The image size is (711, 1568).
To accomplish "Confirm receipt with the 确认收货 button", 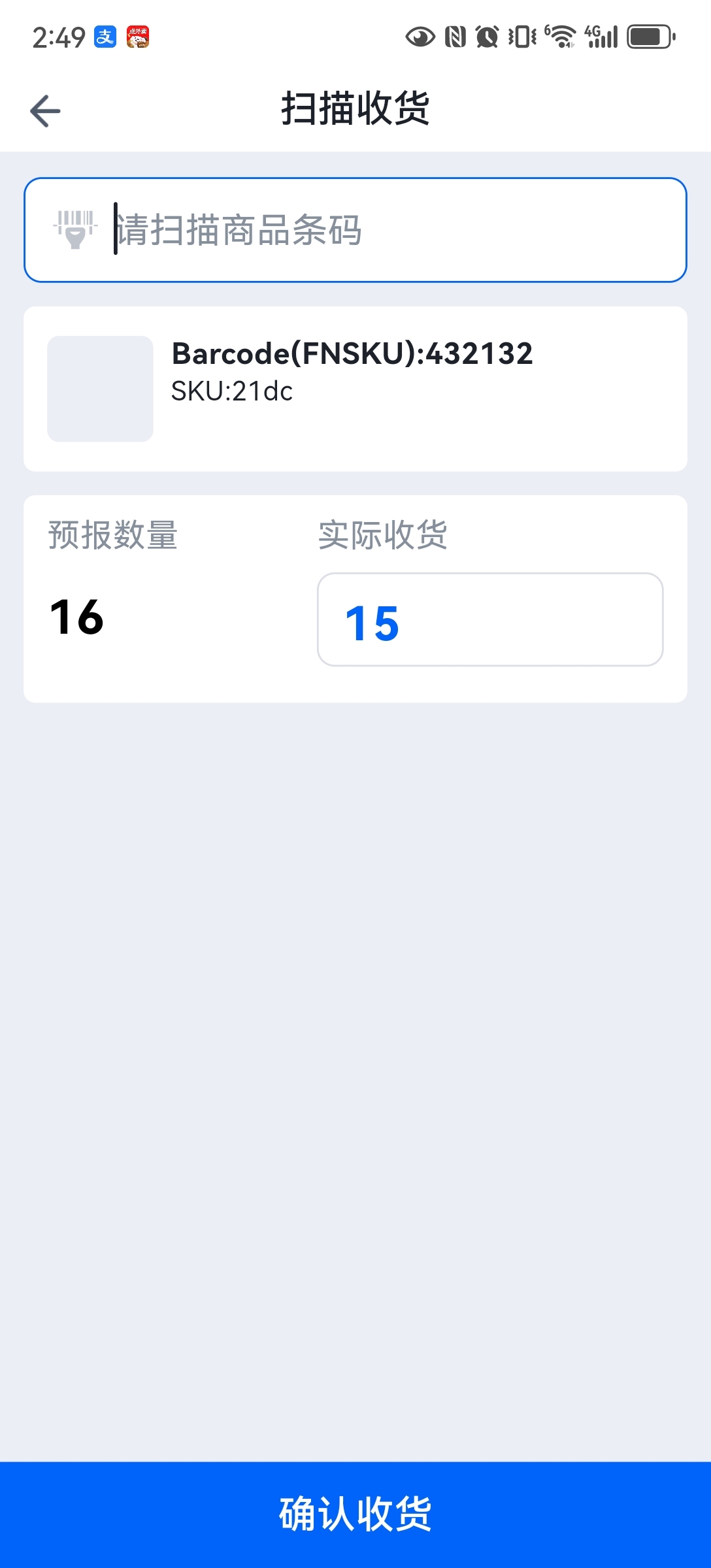I will click(x=355, y=1514).
